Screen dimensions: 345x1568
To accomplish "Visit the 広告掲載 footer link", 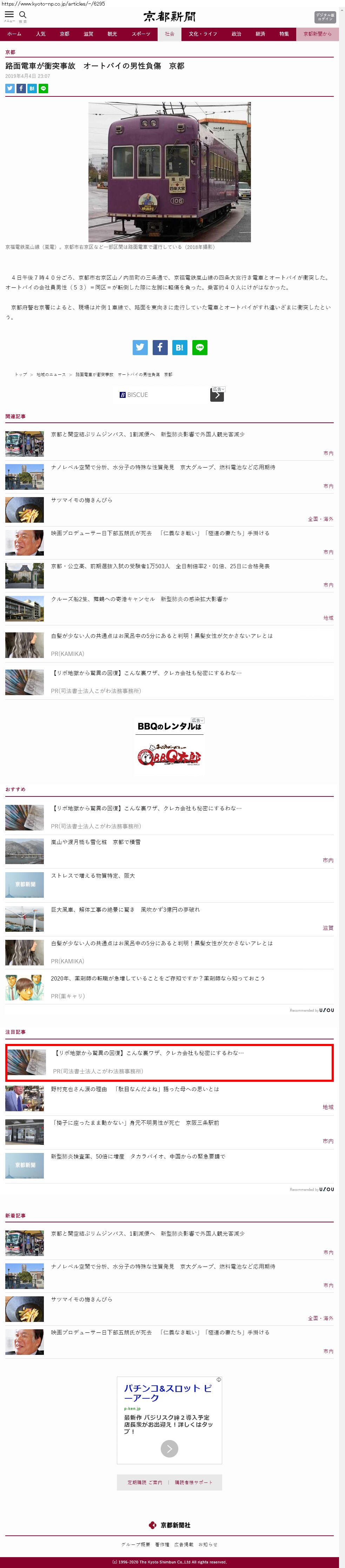I will pyautogui.click(x=184, y=1544).
